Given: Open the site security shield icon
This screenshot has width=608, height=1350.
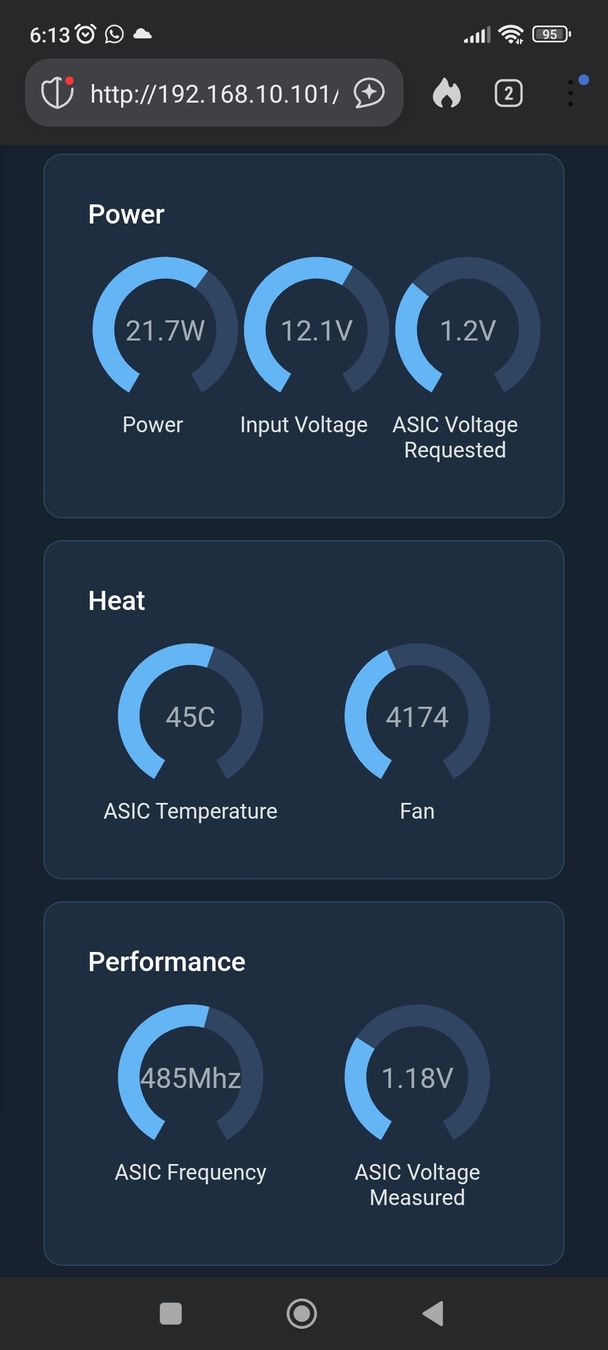Looking at the screenshot, I should pos(58,93).
